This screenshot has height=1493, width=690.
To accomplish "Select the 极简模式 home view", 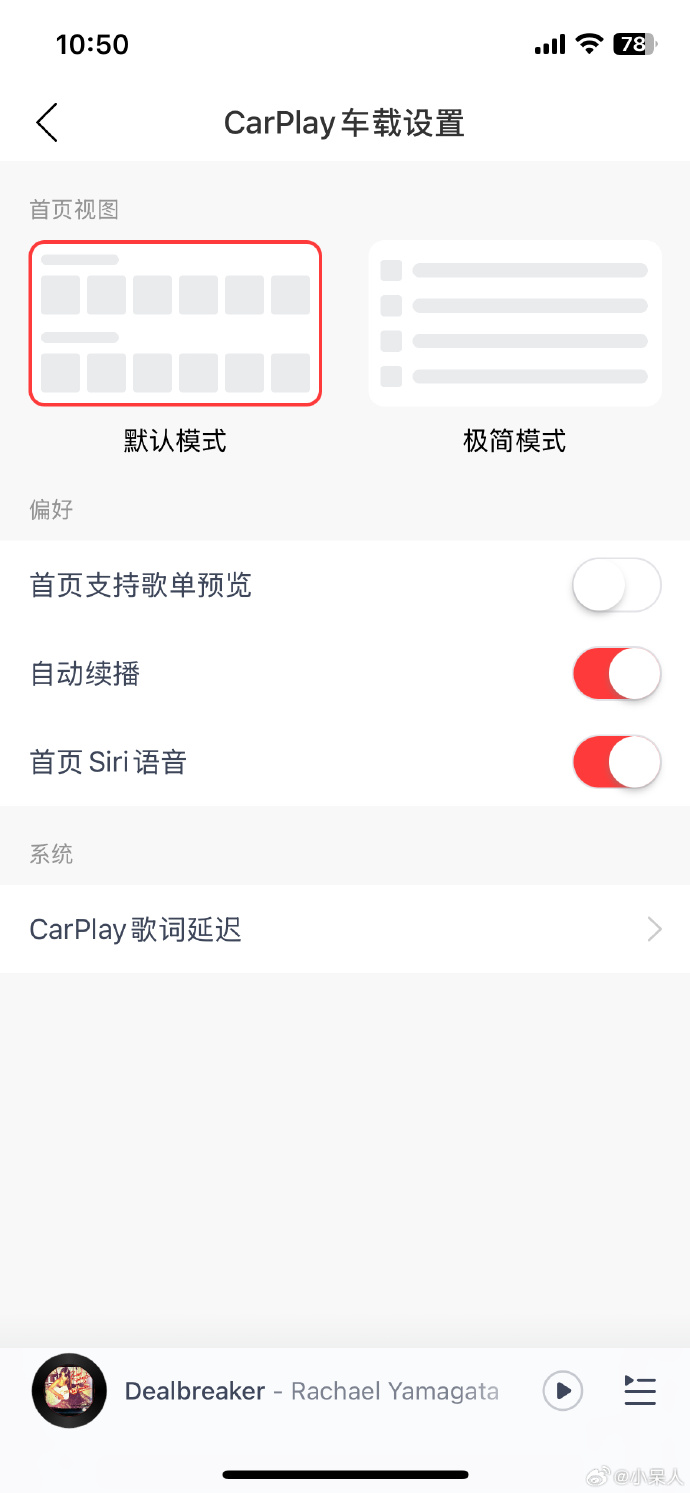I will tap(515, 324).
